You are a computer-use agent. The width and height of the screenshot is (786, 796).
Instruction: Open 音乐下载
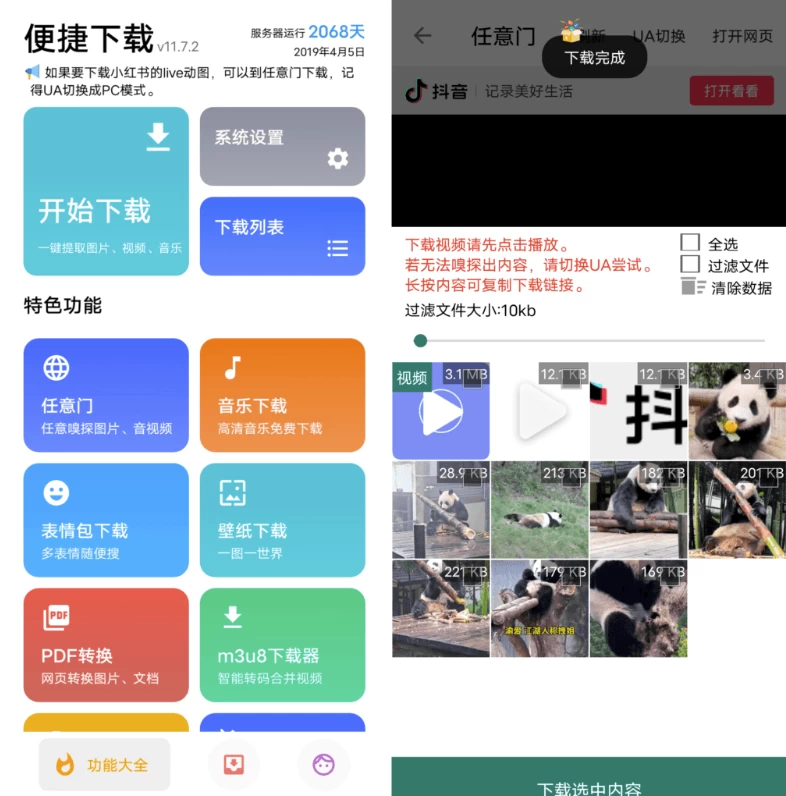282,394
